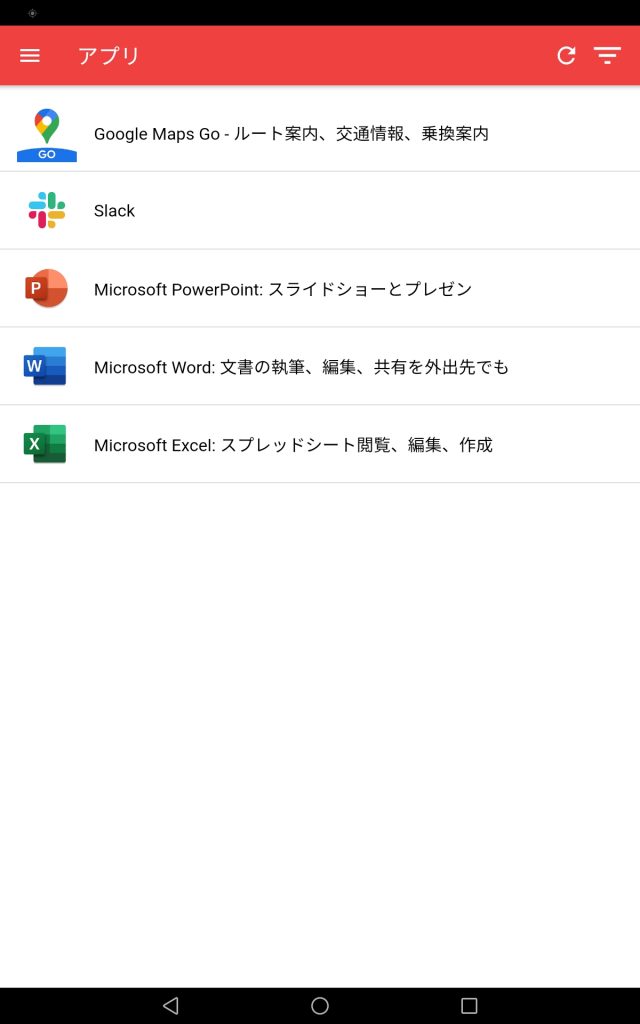Open the hamburger drawer menu

tap(30, 56)
